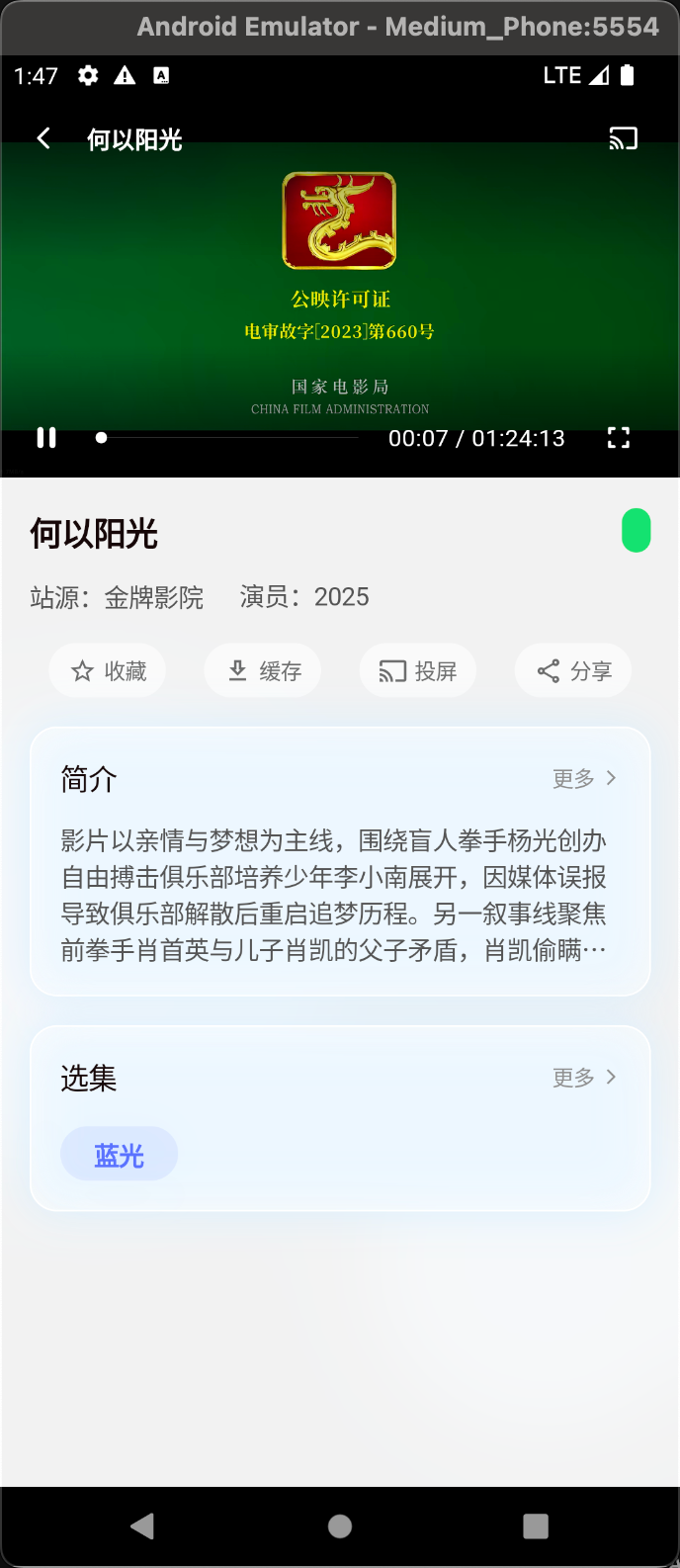The height and width of the screenshot is (1568, 680).
Task: Pause the video playback
Action: [46, 438]
